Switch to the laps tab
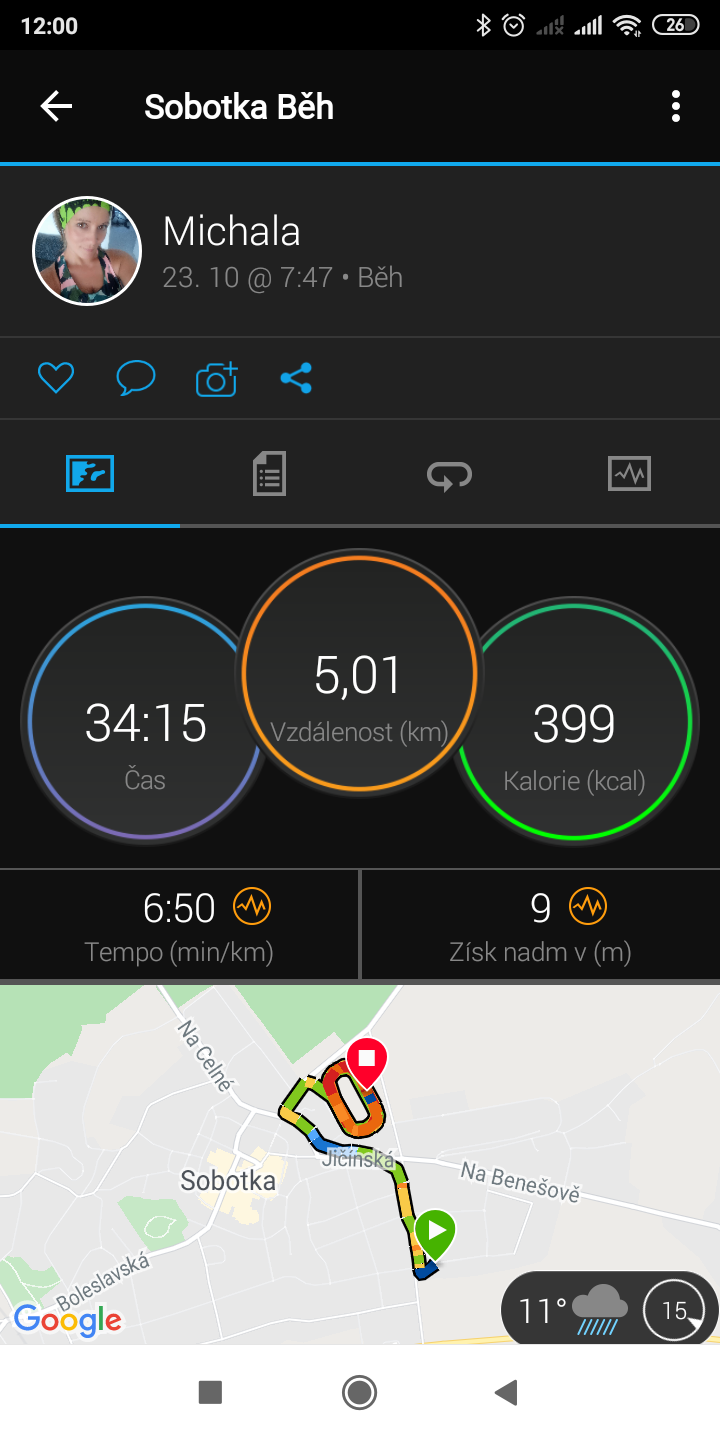 click(x=449, y=474)
